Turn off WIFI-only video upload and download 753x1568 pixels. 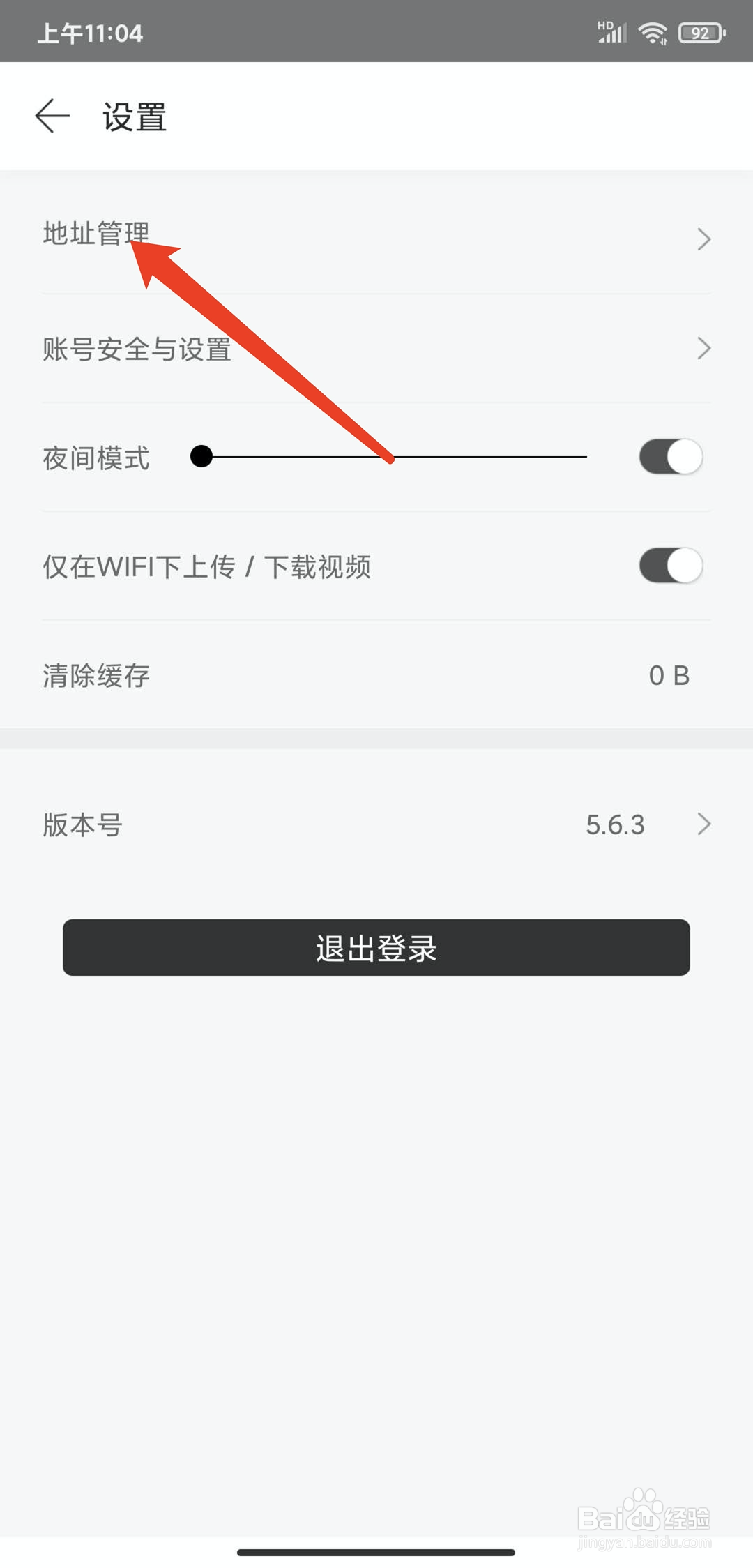pos(671,566)
